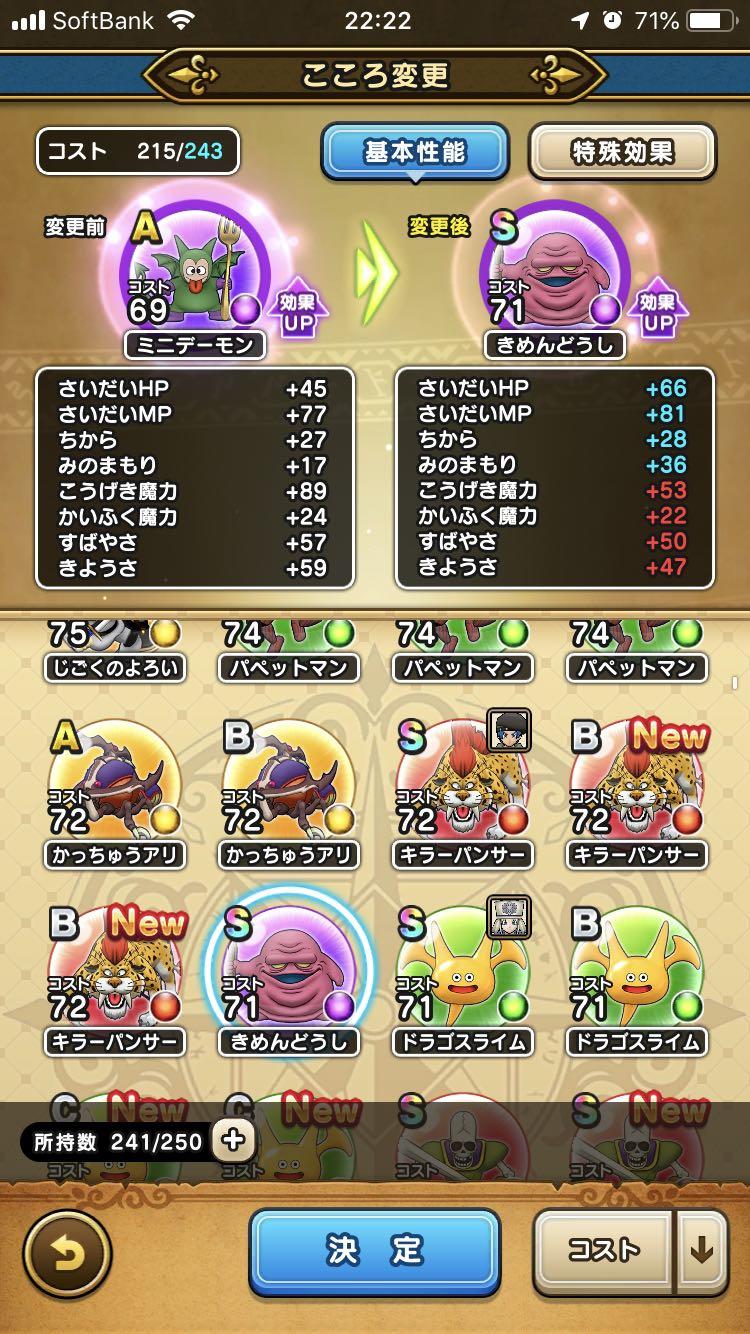The width and height of the screenshot is (750, 1334).
Task: Select the rank A かっちゅうアリ heart
Action: click(115, 790)
